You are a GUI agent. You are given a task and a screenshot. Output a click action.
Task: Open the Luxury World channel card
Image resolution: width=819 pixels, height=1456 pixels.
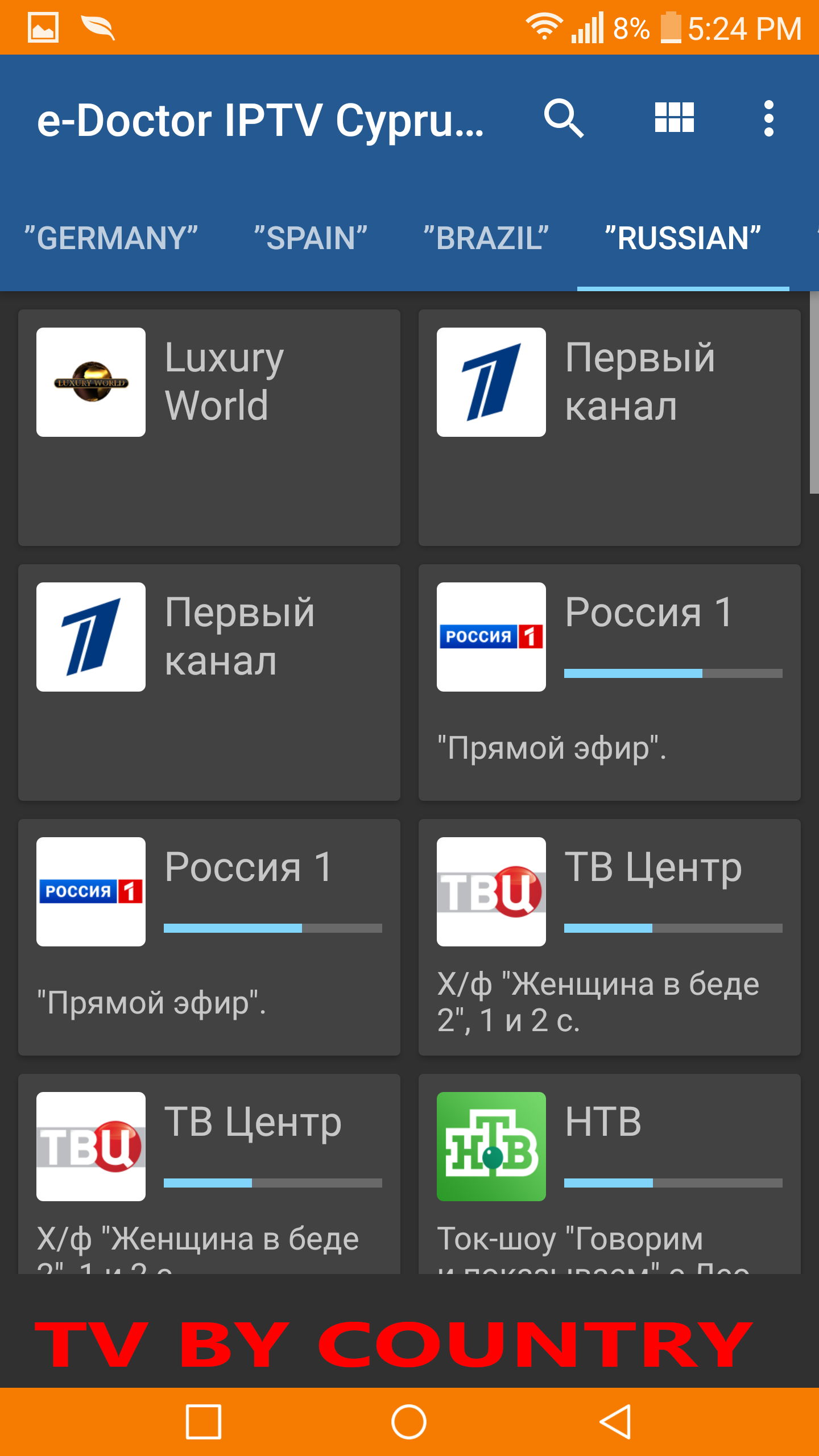209,428
